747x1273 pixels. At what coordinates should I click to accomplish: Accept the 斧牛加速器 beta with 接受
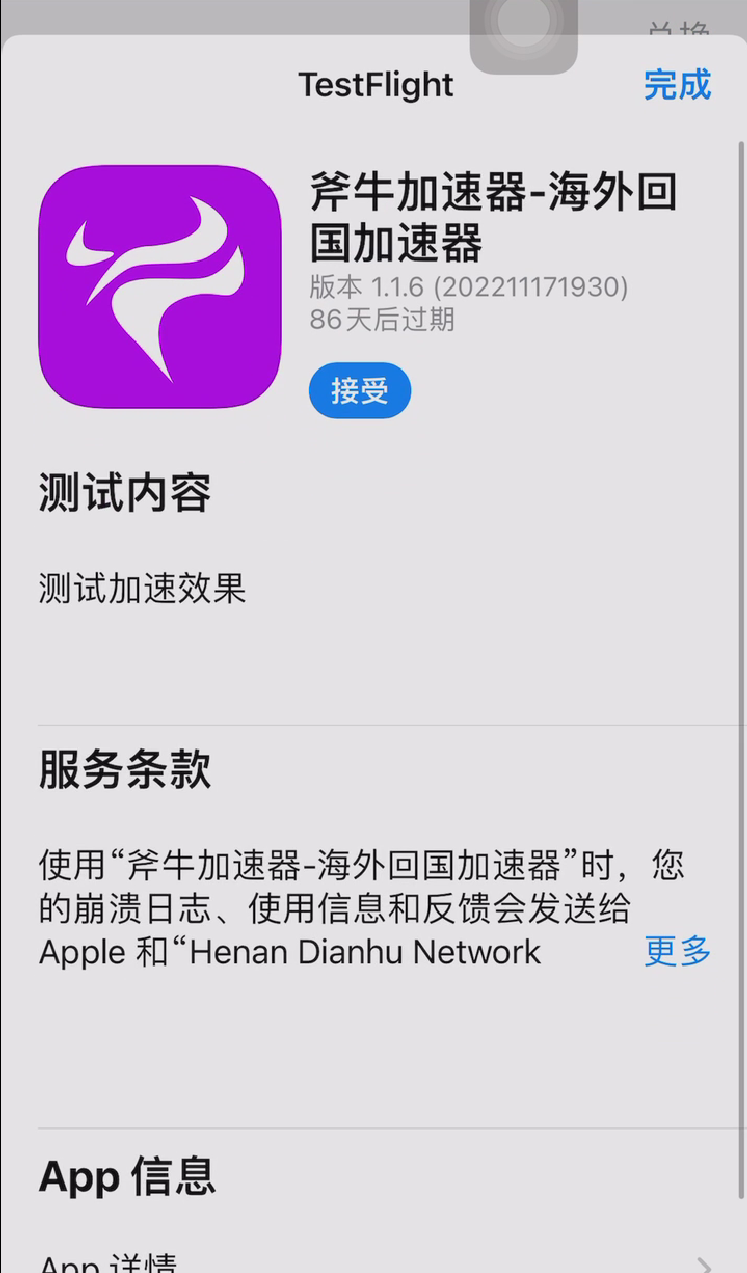pos(360,391)
